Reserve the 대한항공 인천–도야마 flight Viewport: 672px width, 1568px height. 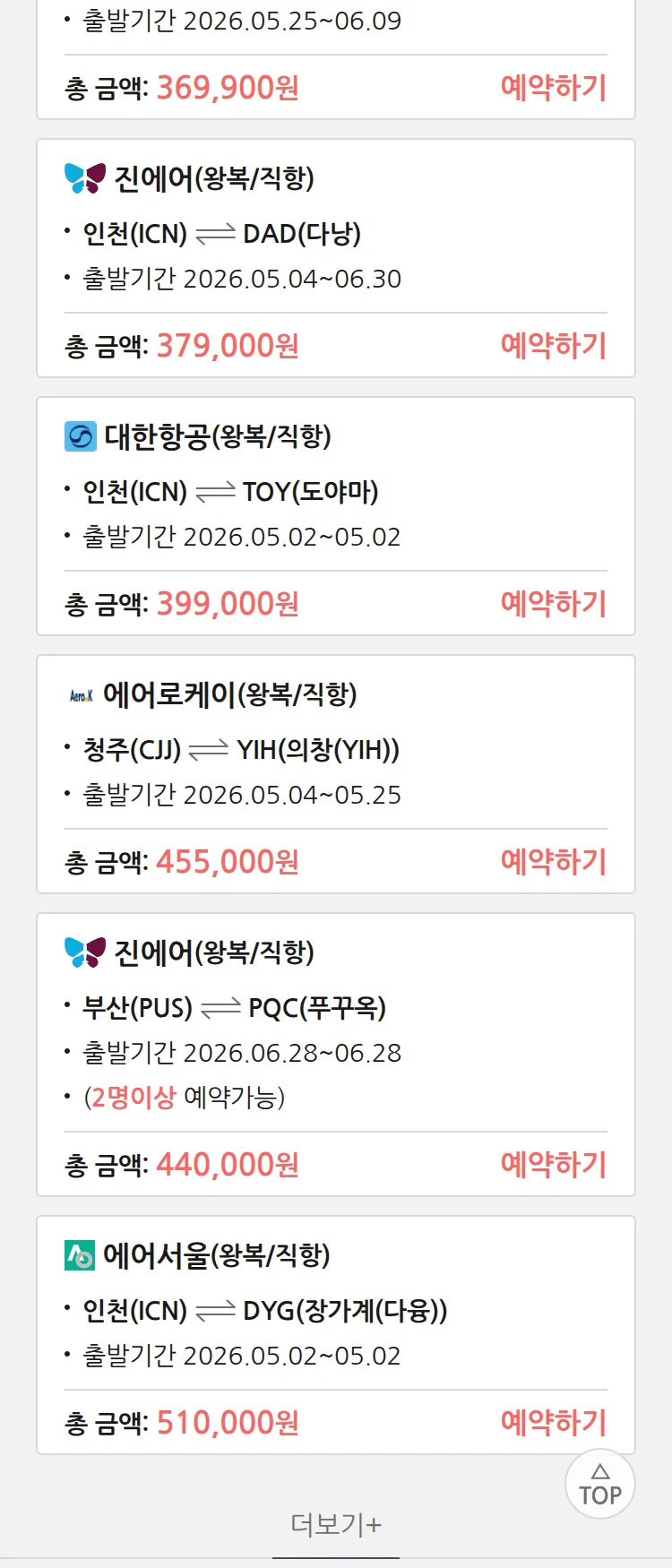coord(553,604)
